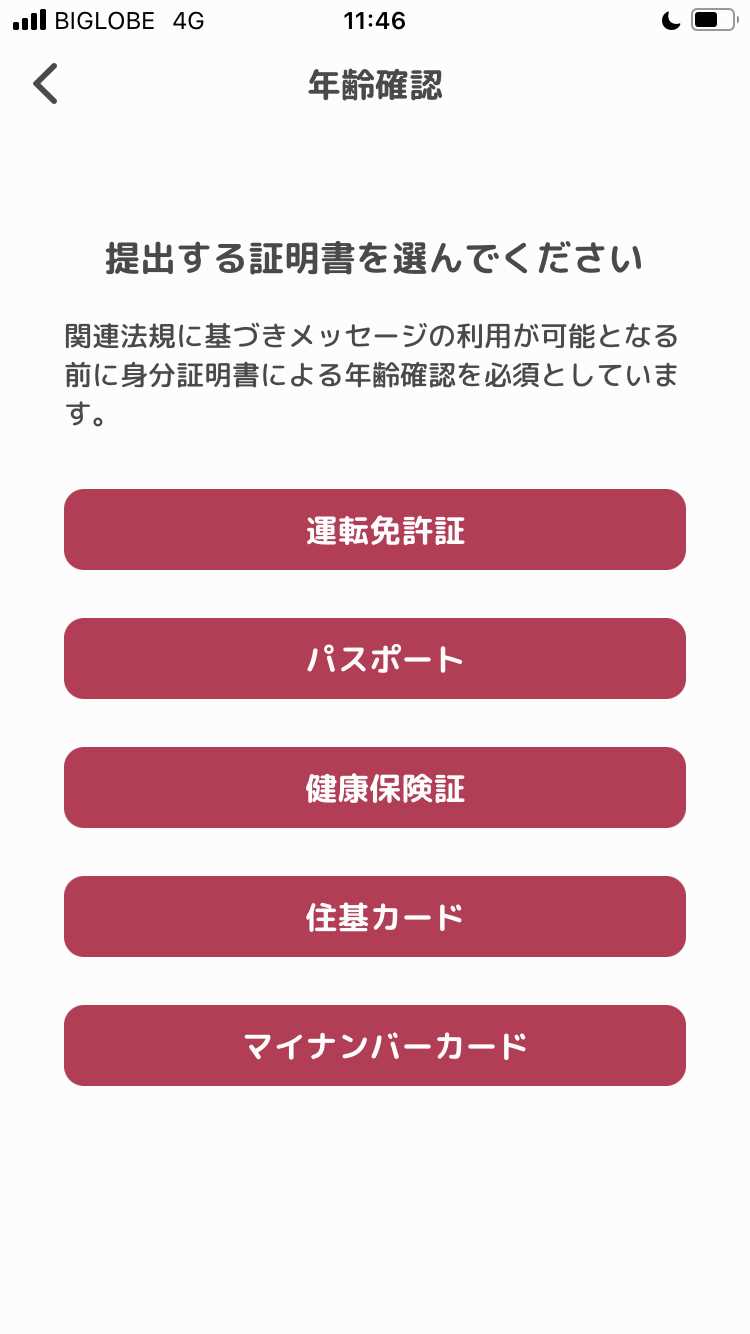
Task: Choose the 住基カード resident card option
Action: tap(374, 916)
